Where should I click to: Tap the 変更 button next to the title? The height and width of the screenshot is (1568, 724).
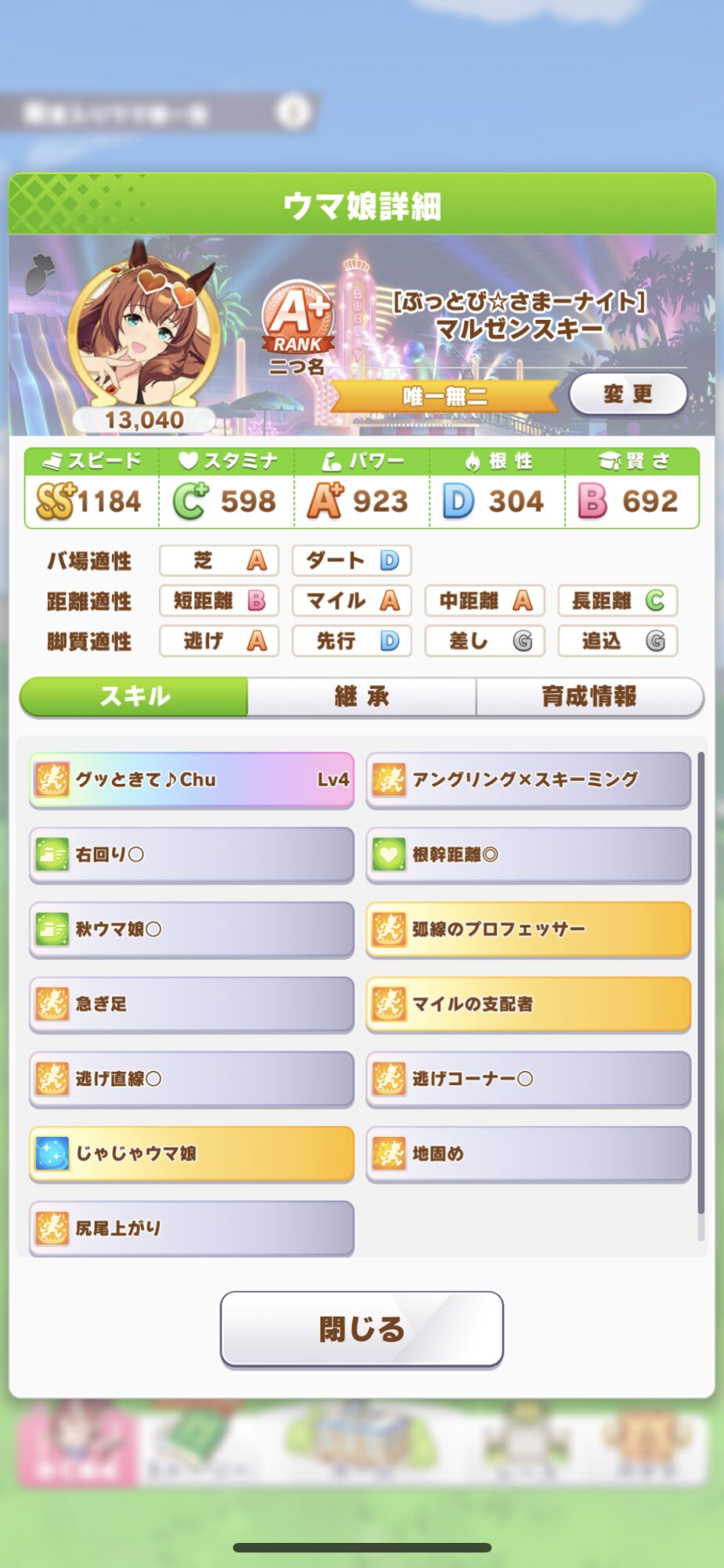click(x=628, y=394)
